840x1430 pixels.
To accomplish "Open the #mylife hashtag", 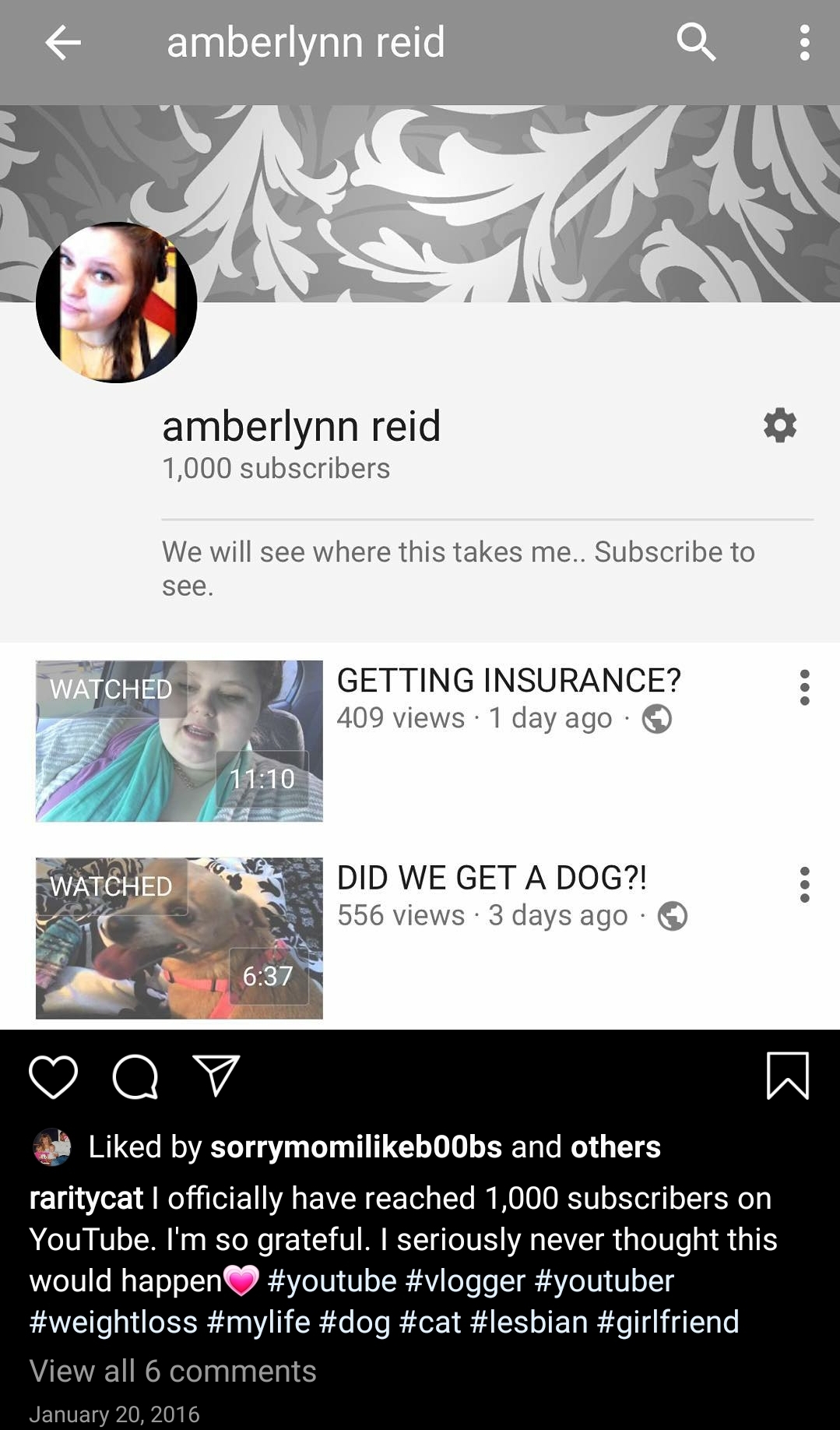I will pyautogui.click(x=258, y=1323).
